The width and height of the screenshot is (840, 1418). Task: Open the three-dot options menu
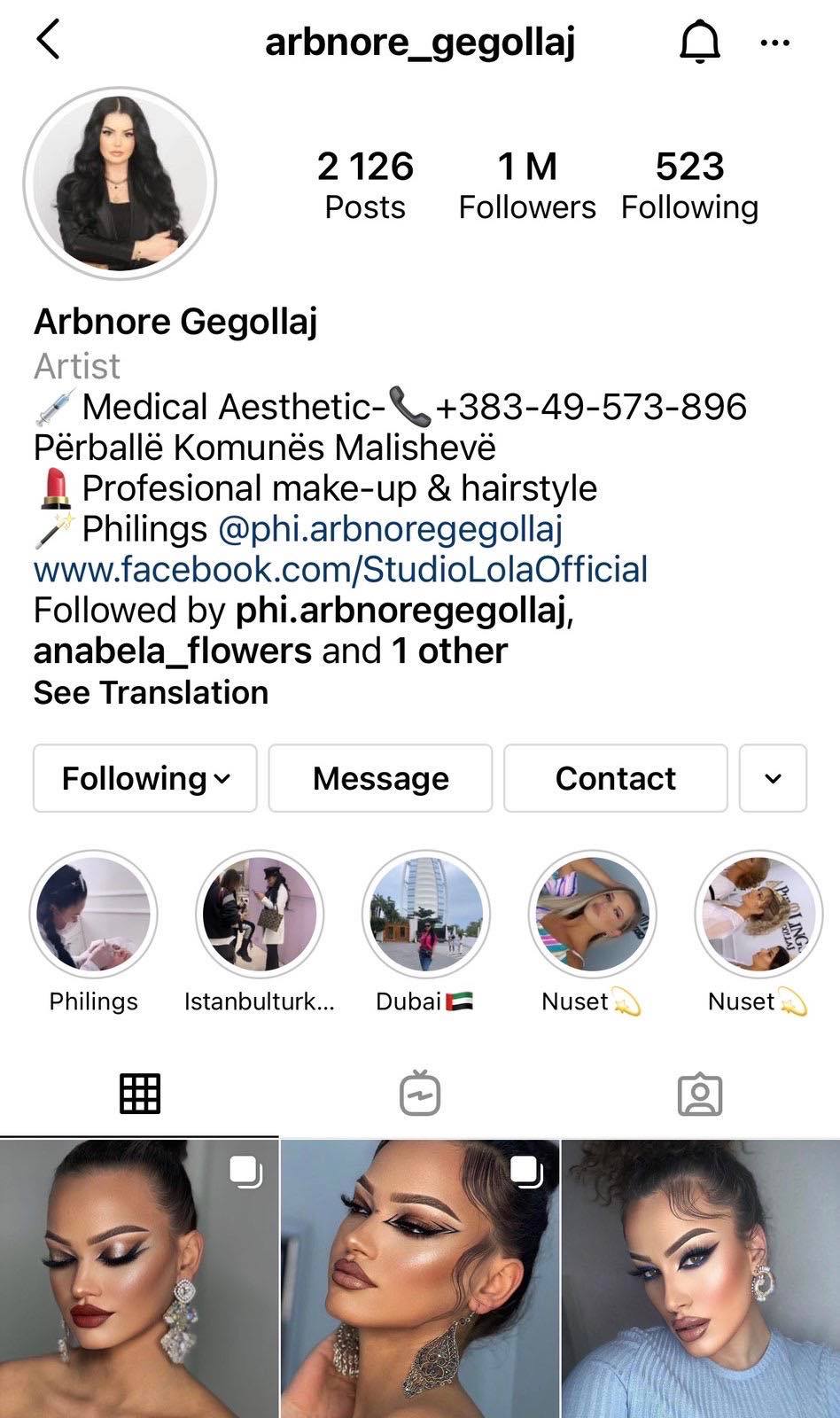[x=775, y=42]
